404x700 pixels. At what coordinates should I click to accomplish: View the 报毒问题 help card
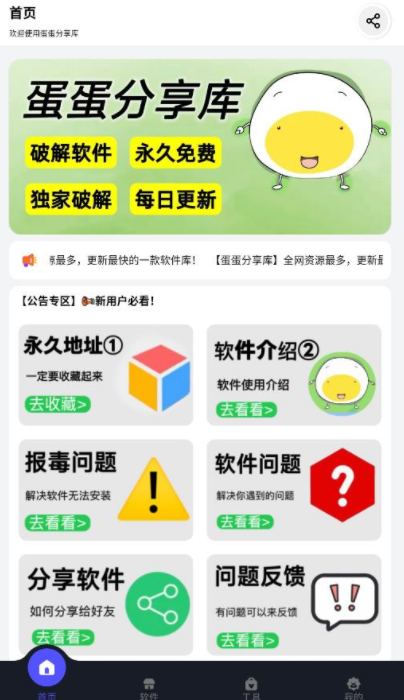point(106,490)
